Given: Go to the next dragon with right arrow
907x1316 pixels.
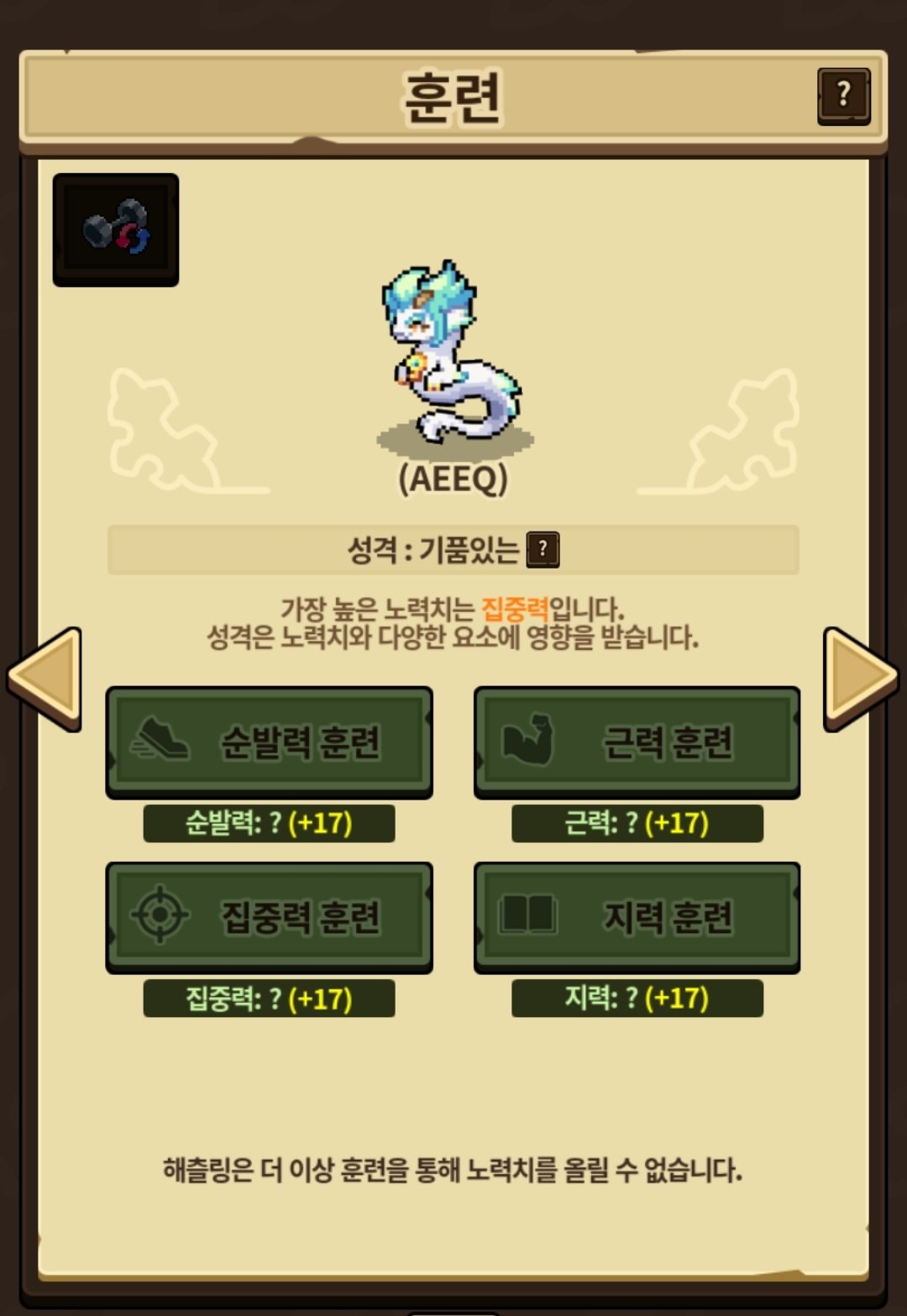Looking at the screenshot, I should pos(860,679).
